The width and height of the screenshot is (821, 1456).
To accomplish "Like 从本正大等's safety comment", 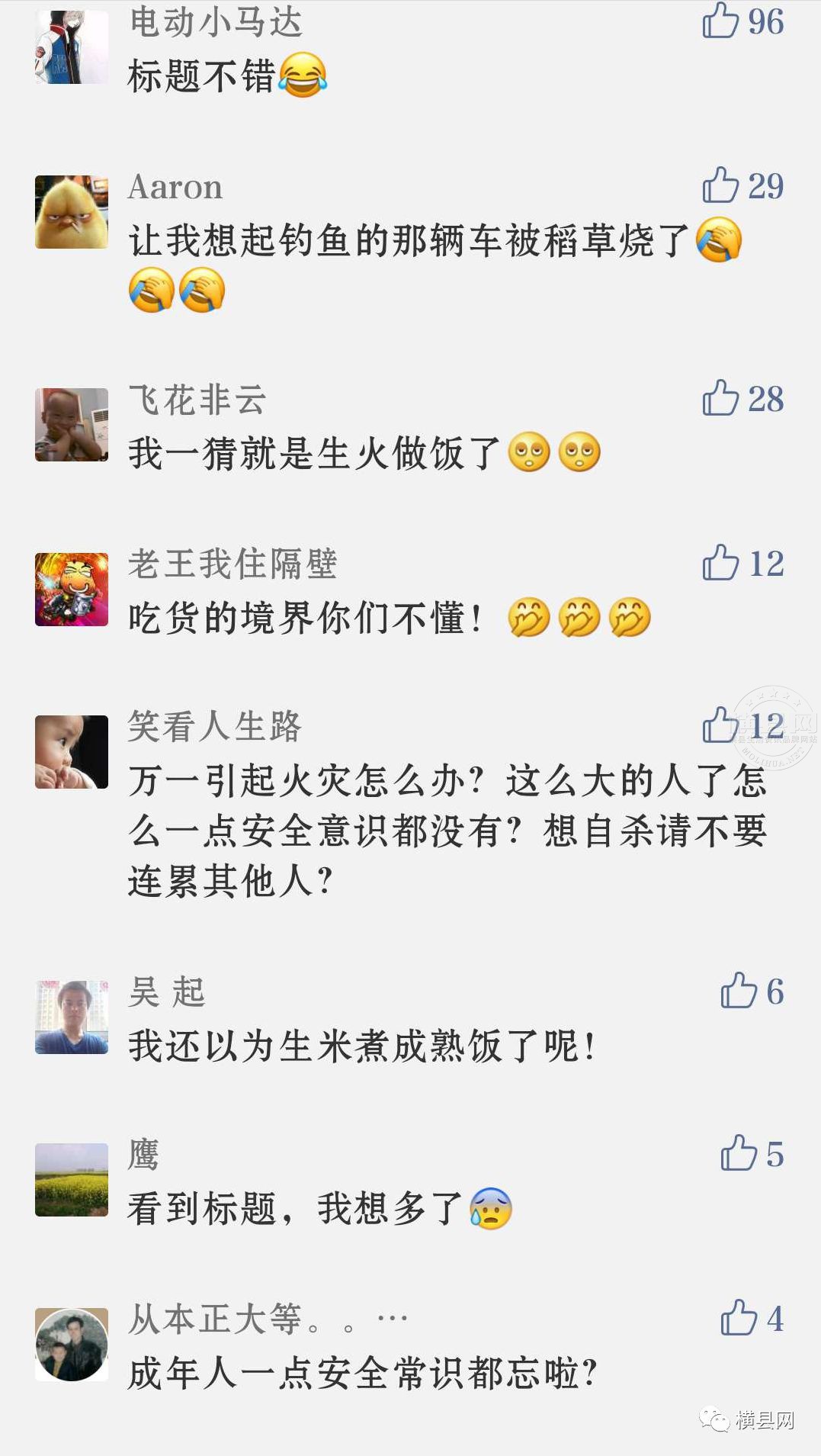I will click(739, 1318).
